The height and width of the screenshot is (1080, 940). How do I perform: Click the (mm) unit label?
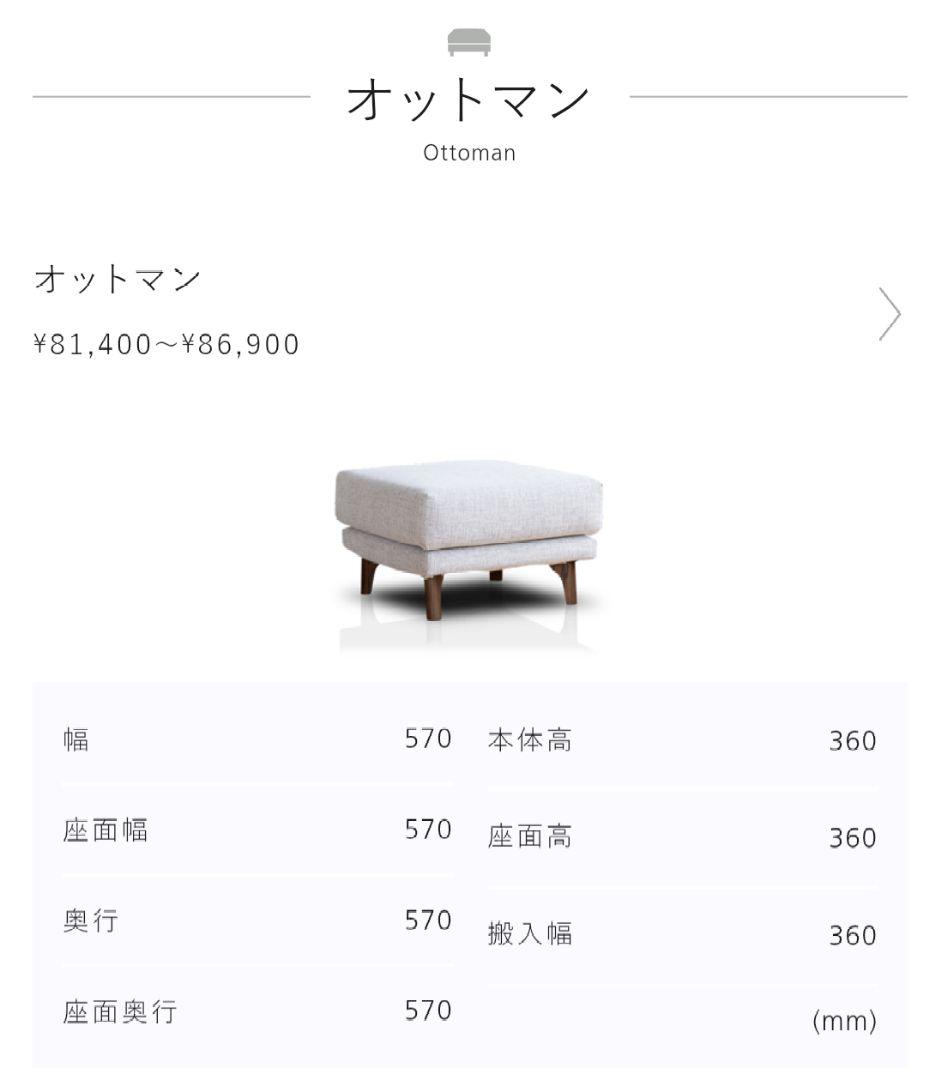coord(847,1022)
